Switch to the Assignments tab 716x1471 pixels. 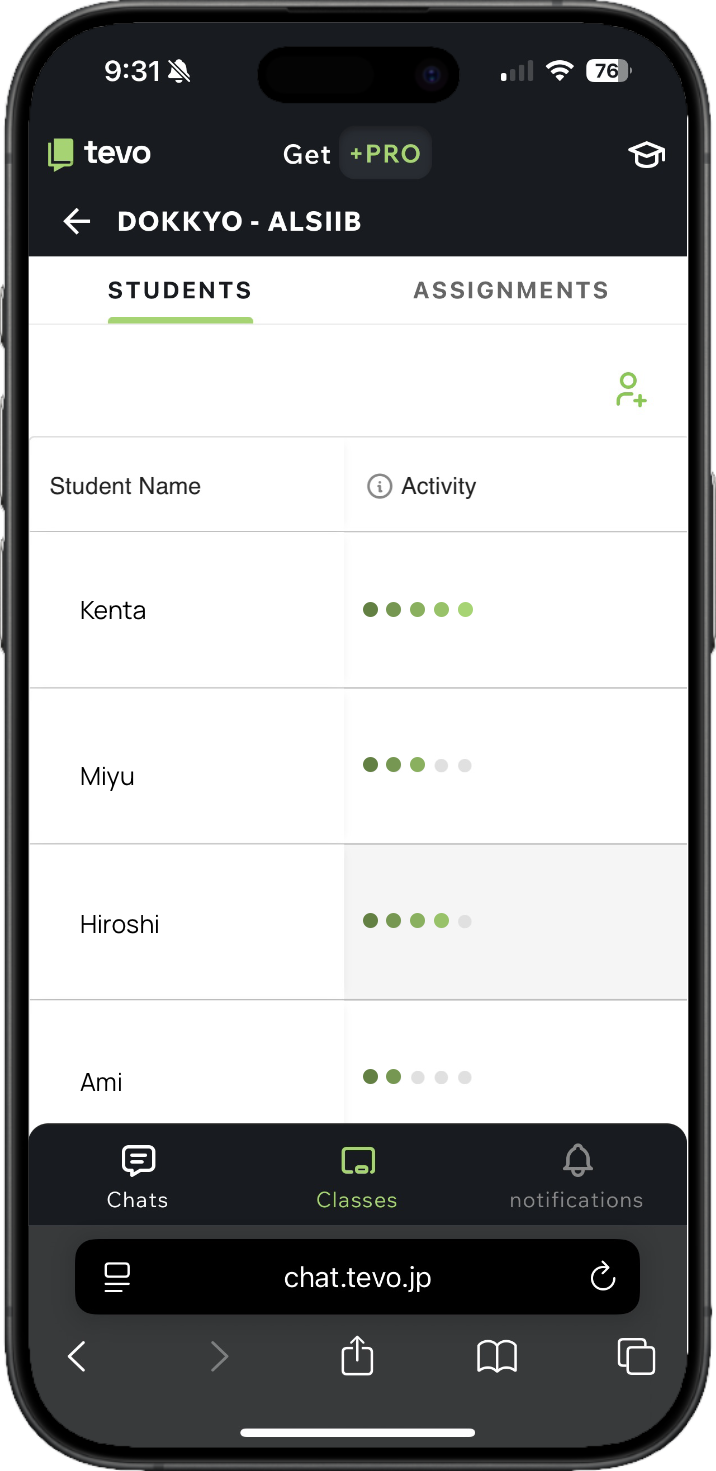(x=511, y=290)
